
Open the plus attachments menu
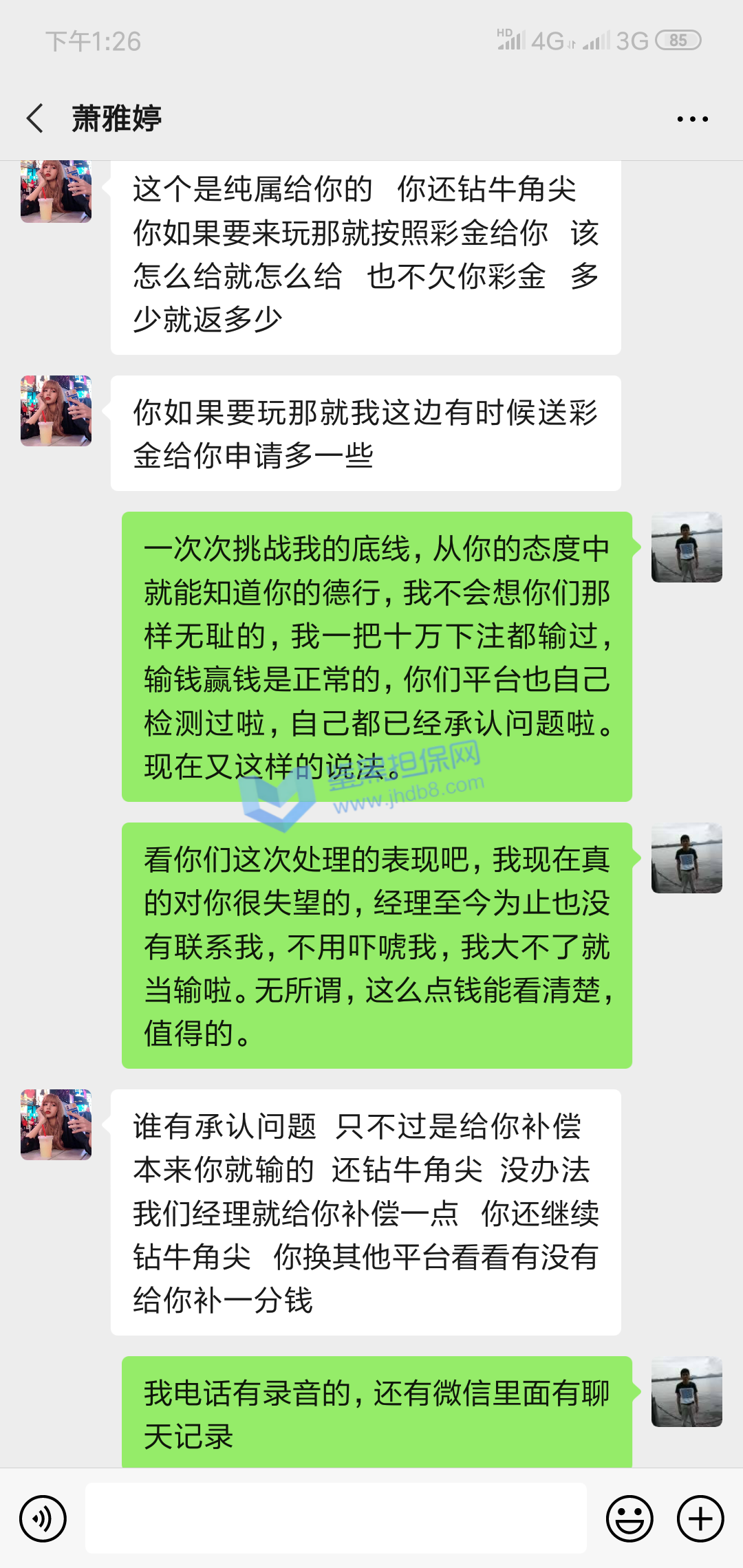click(700, 1518)
